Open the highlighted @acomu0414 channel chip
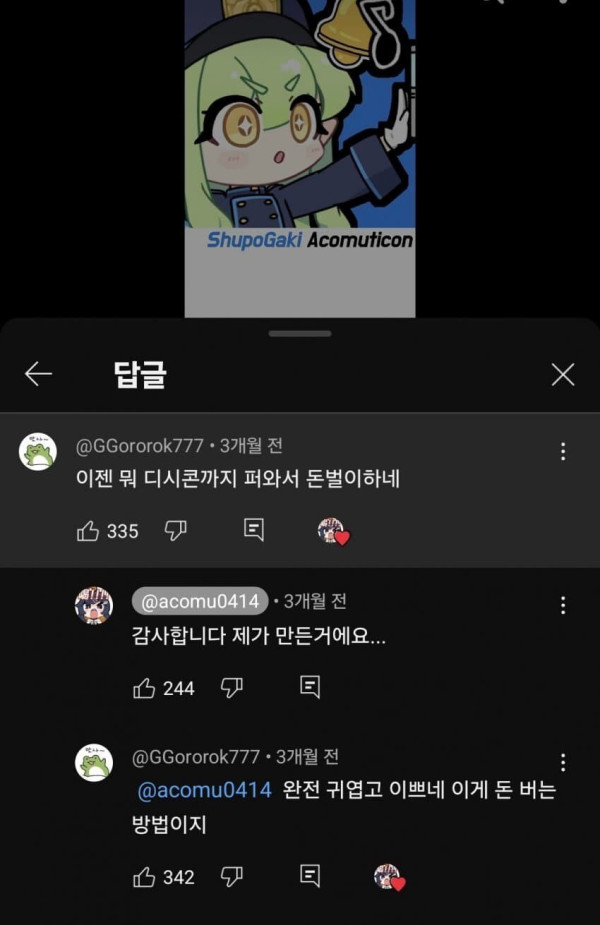 pyautogui.click(x=200, y=601)
